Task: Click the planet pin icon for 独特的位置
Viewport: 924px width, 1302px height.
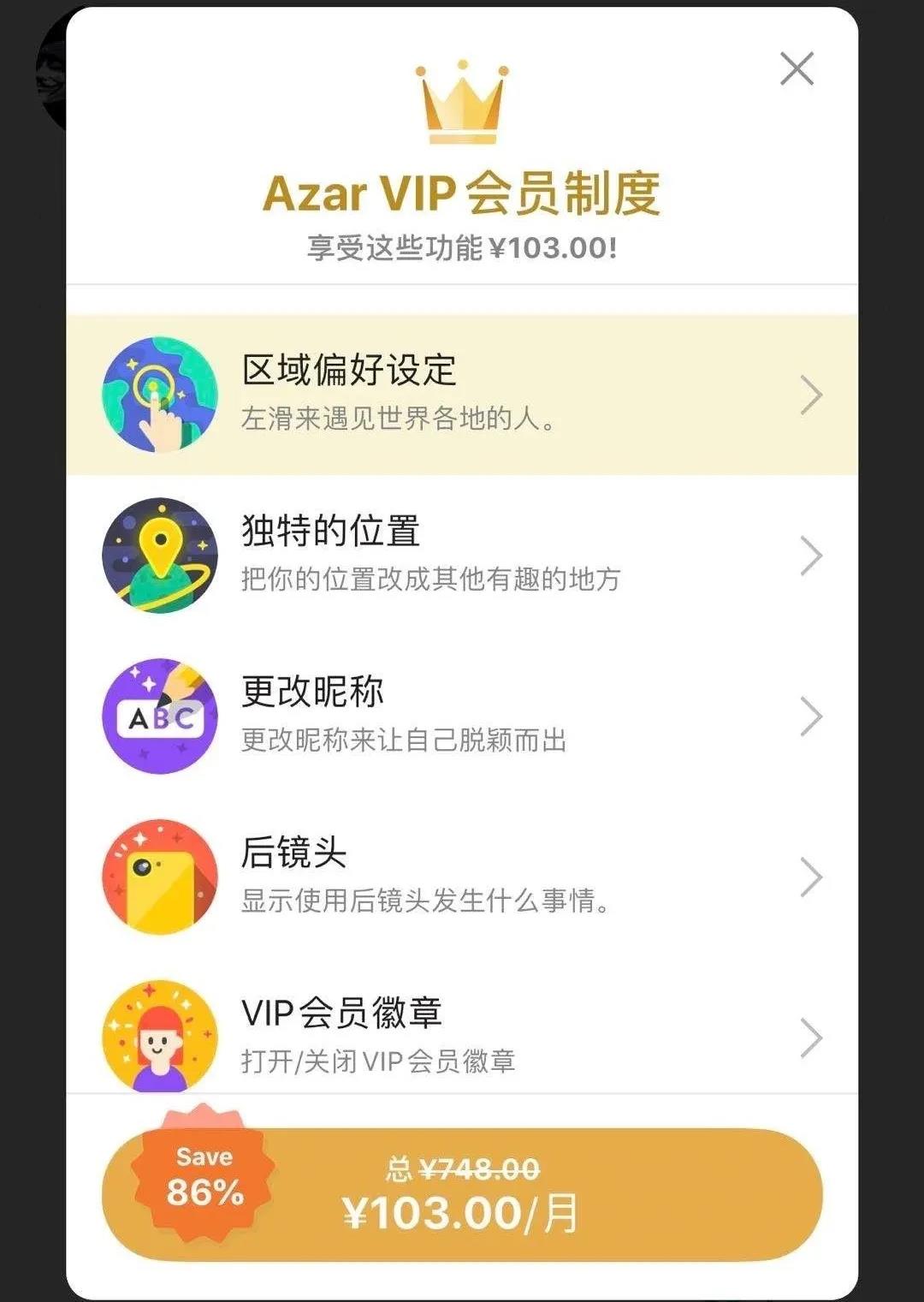Action: click(x=159, y=555)
